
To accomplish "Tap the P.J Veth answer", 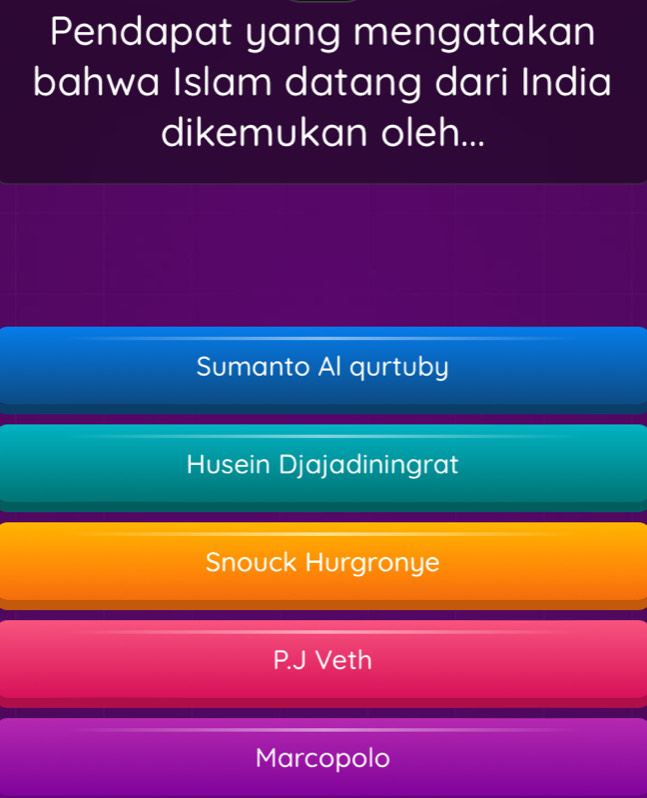I will point(323,660).
